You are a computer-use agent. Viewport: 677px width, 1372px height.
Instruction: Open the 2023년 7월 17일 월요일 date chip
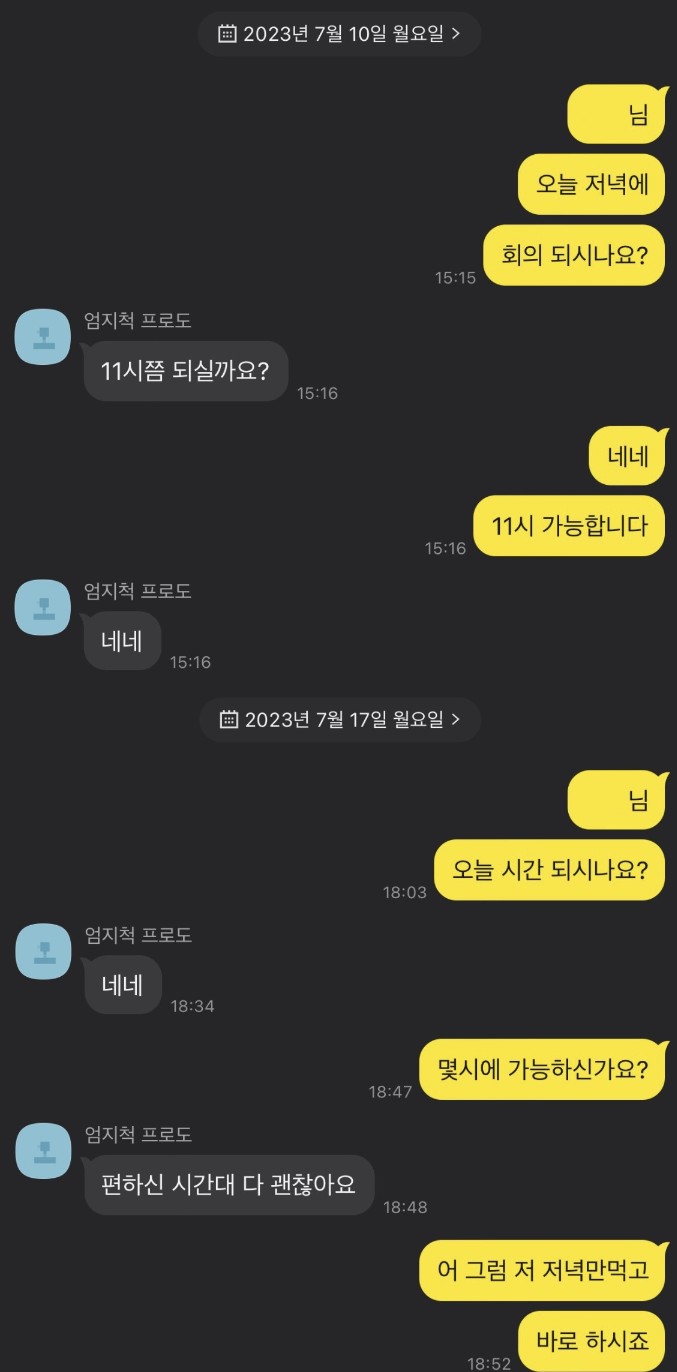point(340,719)
